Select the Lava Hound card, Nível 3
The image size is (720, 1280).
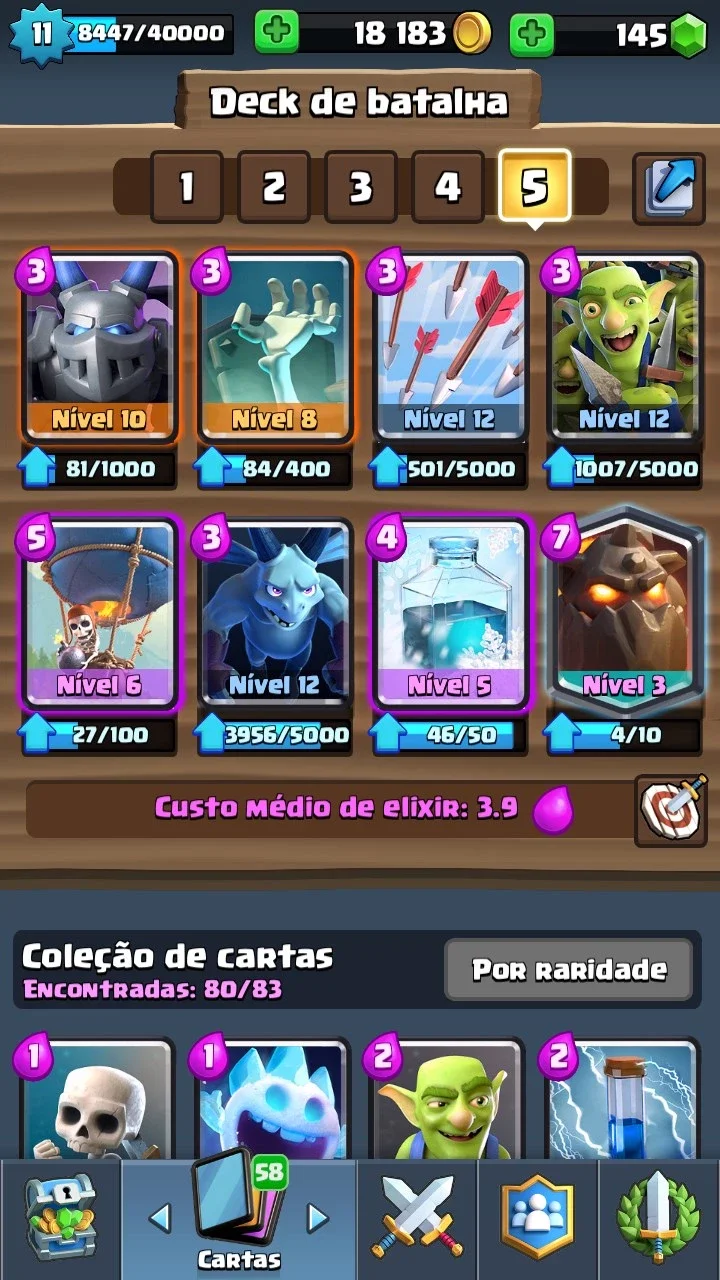624,613
